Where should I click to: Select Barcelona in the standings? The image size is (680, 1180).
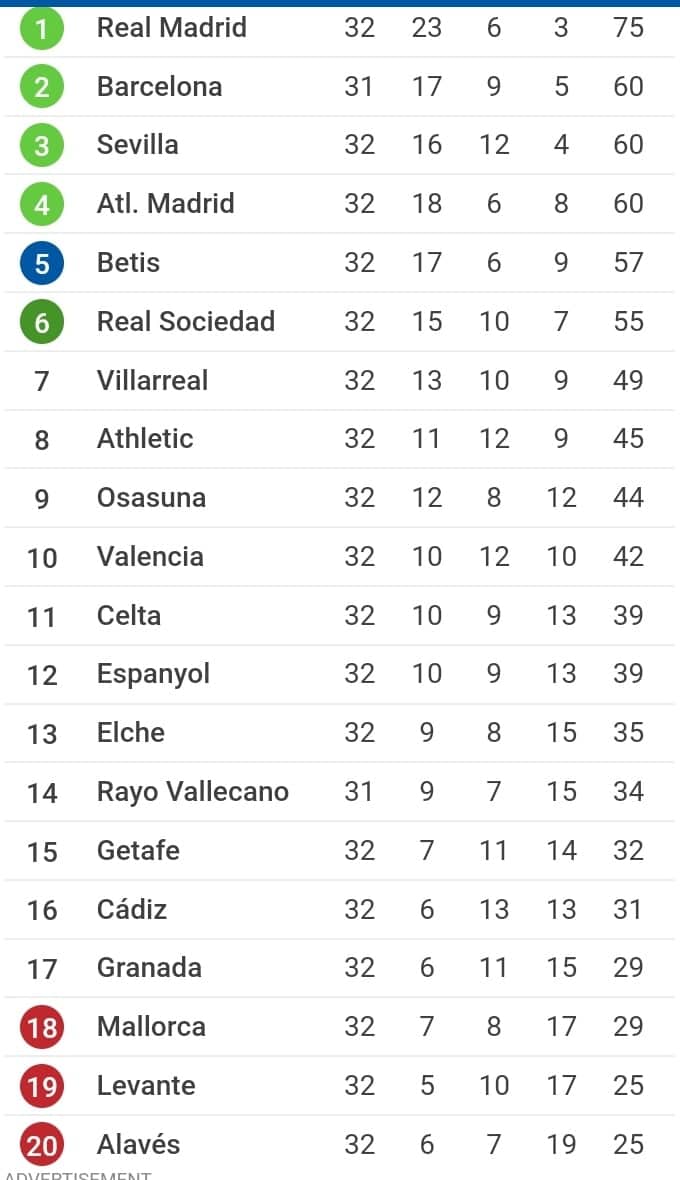pyautogui.click(x=339, y=87)
